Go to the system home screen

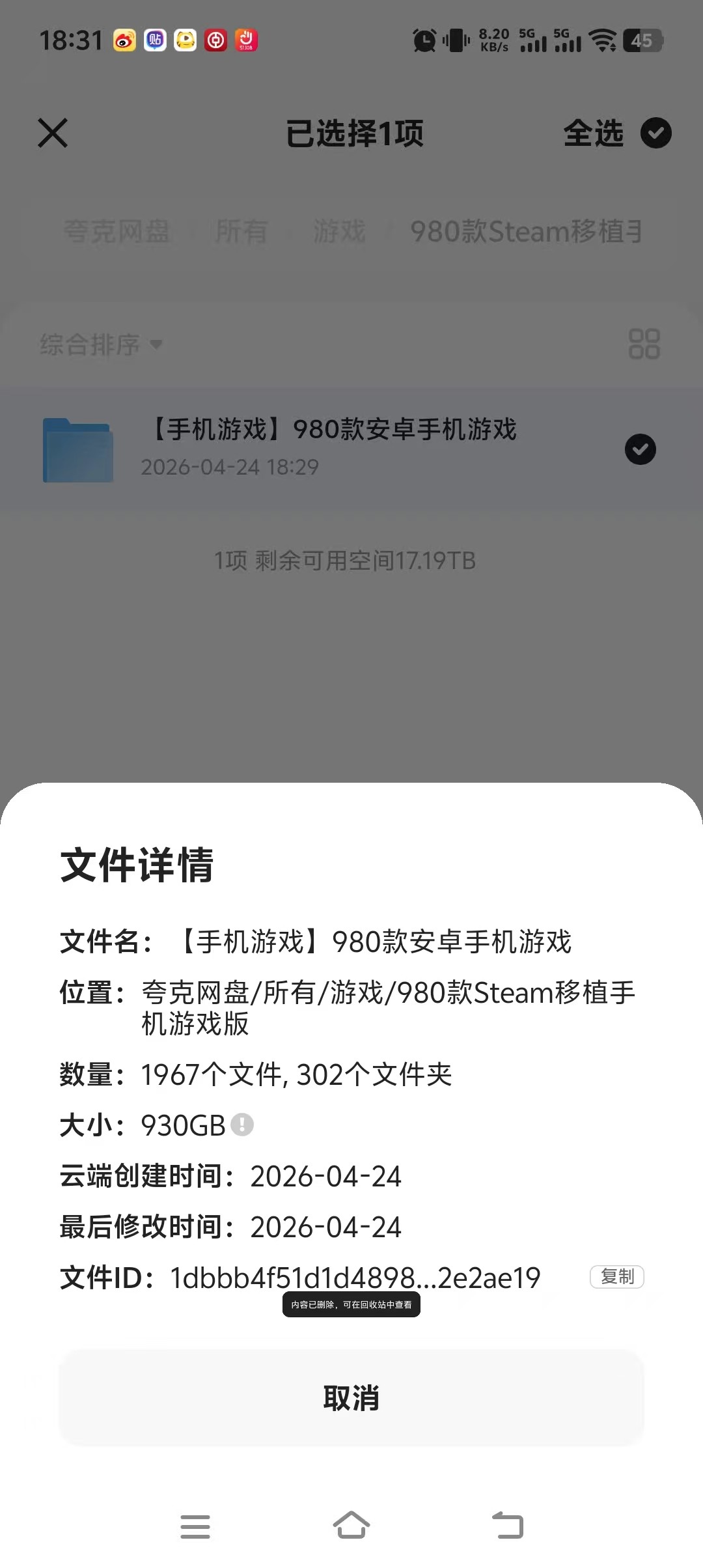click(351, 1526)
